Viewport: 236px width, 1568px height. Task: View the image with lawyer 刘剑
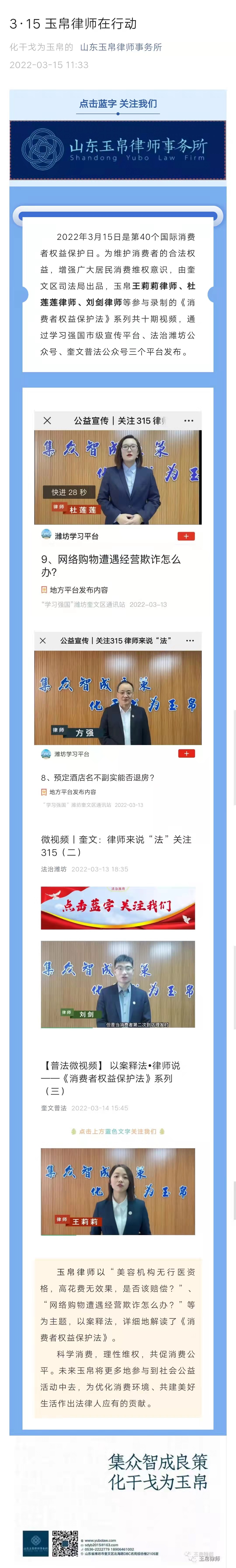(x=118, y=984)
